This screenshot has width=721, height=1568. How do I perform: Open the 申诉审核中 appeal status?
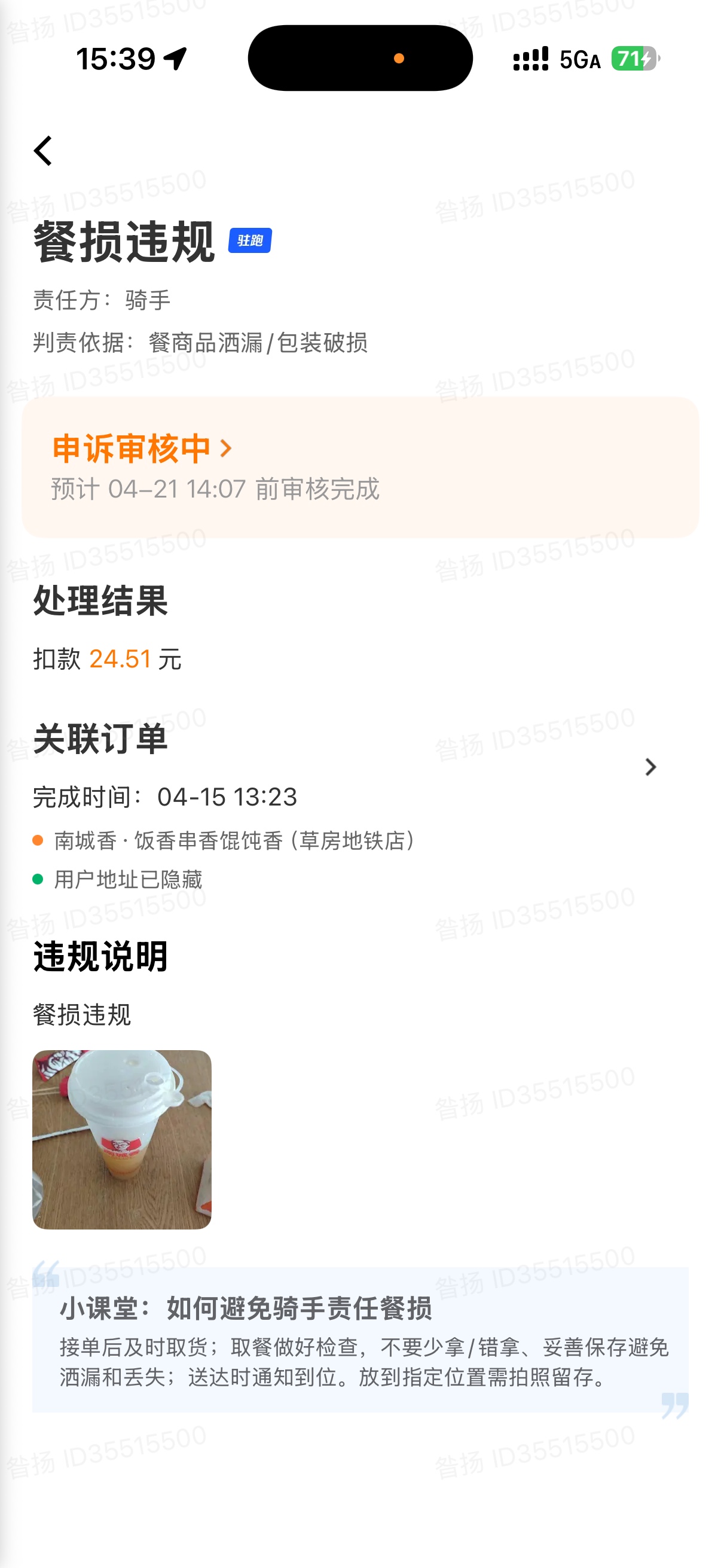pos(142,449)
